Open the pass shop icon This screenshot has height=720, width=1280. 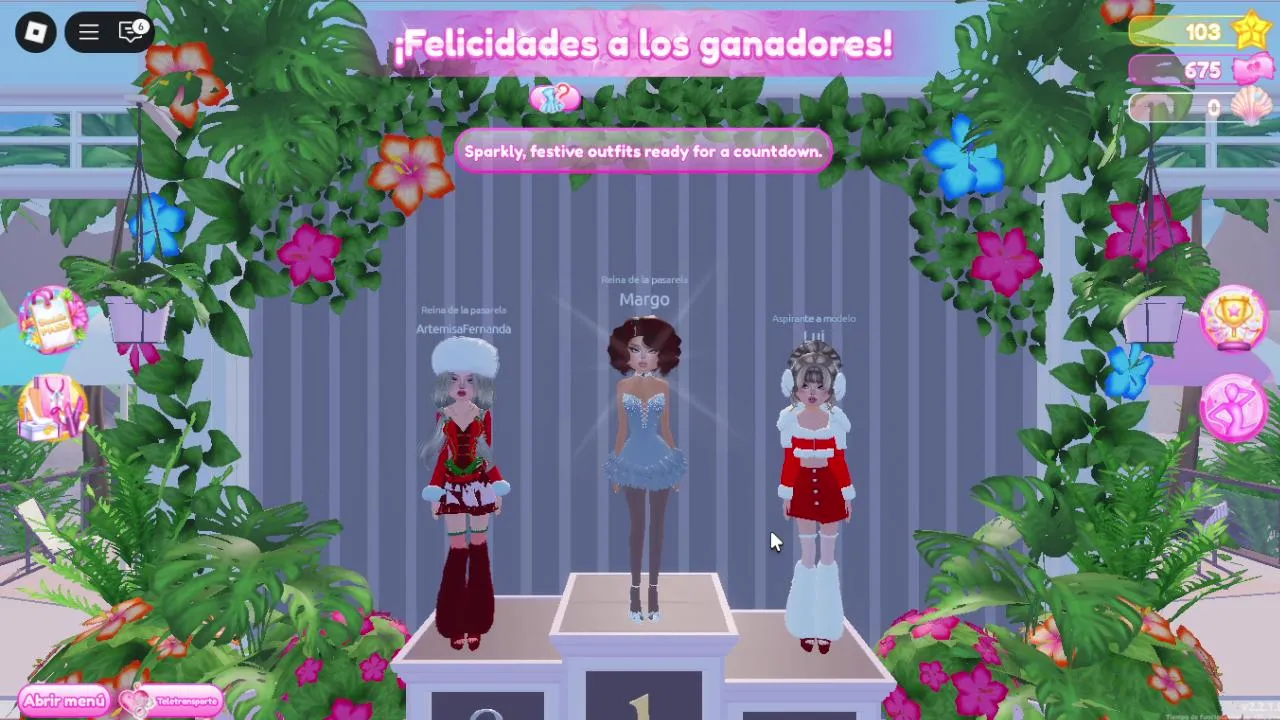[x=53, y=320]
